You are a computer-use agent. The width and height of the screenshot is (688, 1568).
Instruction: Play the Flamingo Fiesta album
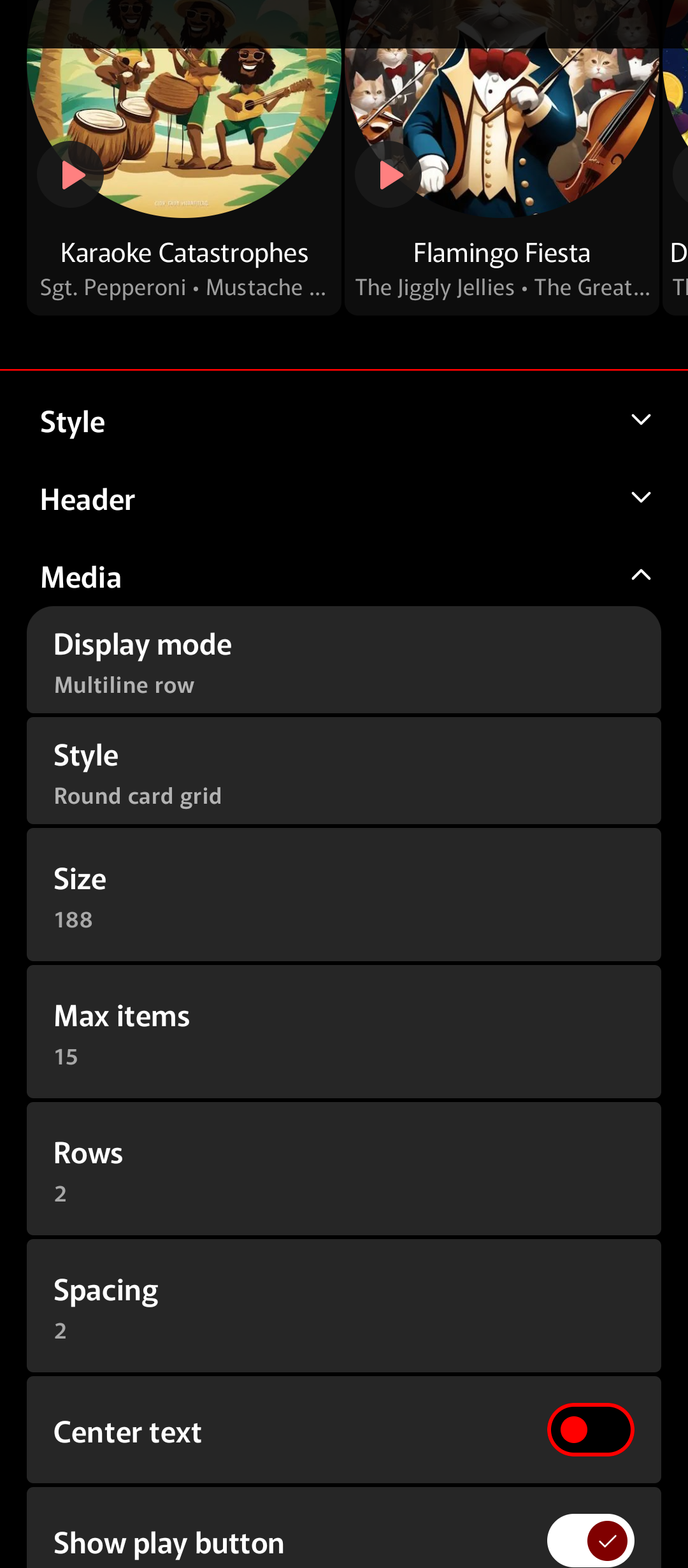tap(389, 175)
